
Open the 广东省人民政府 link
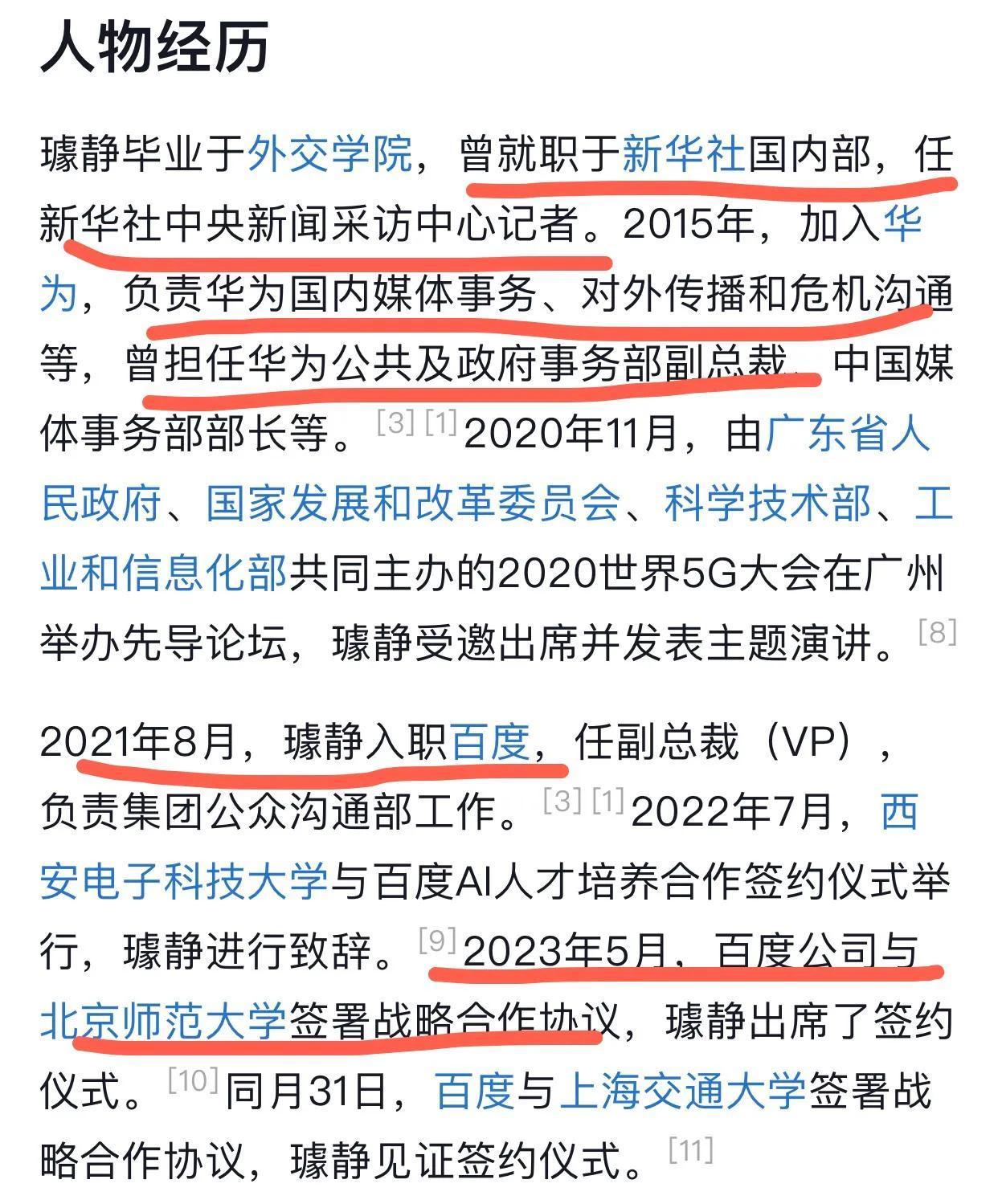(847, 435)
